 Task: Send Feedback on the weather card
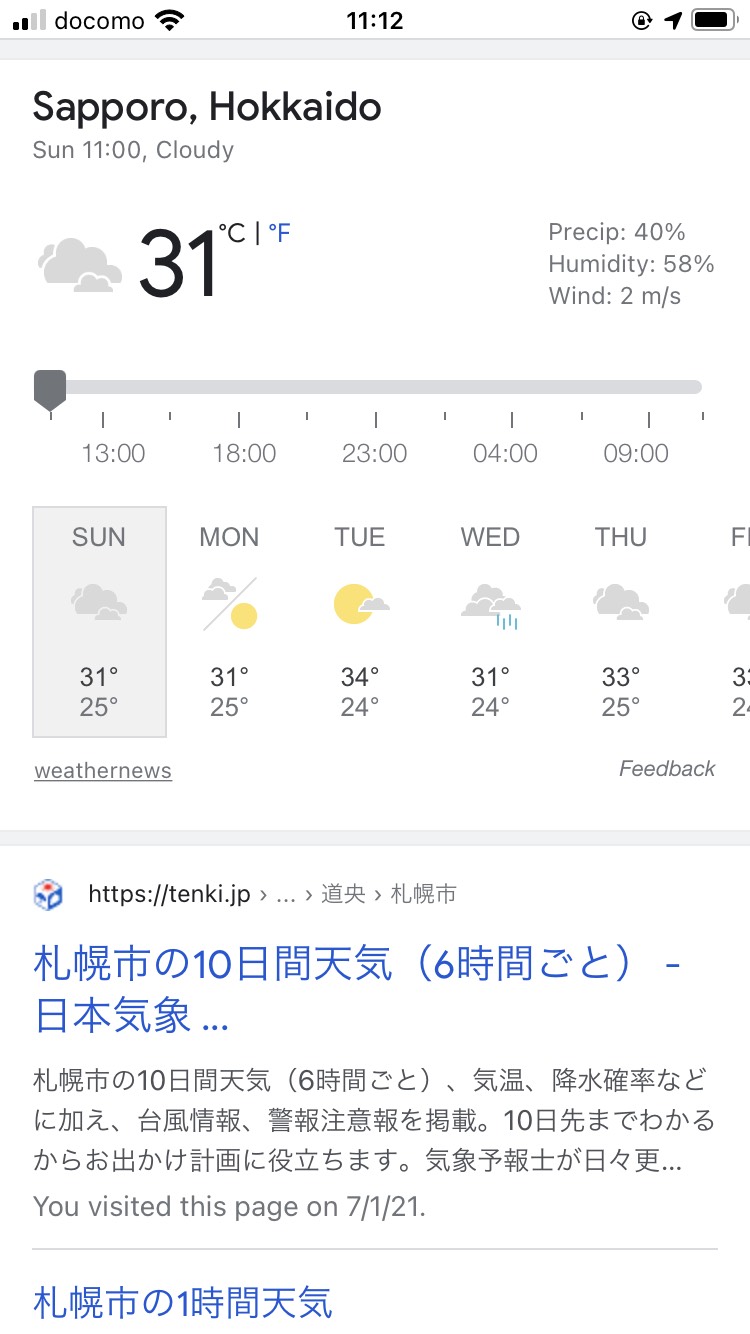tap(667, 769)
